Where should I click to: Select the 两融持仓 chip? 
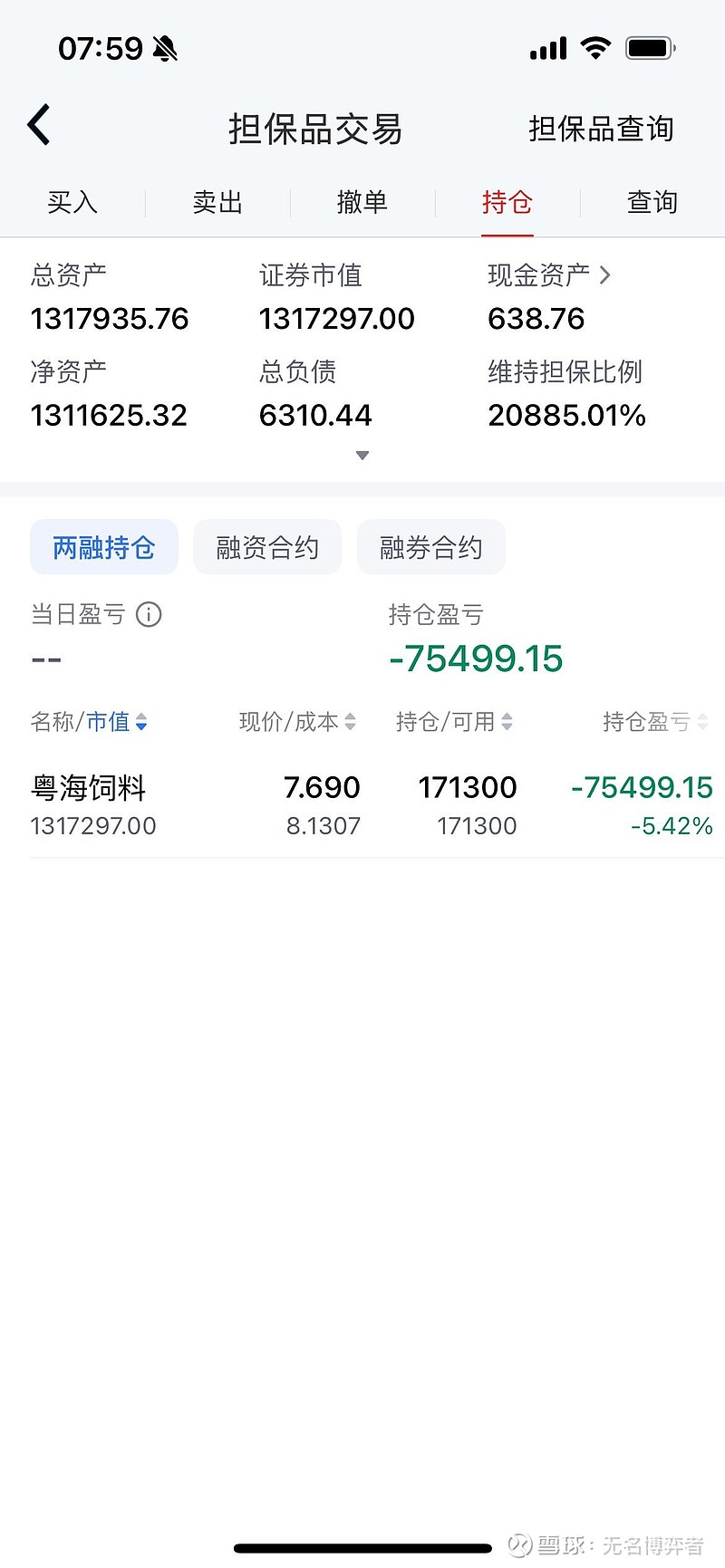click(104, 547)
